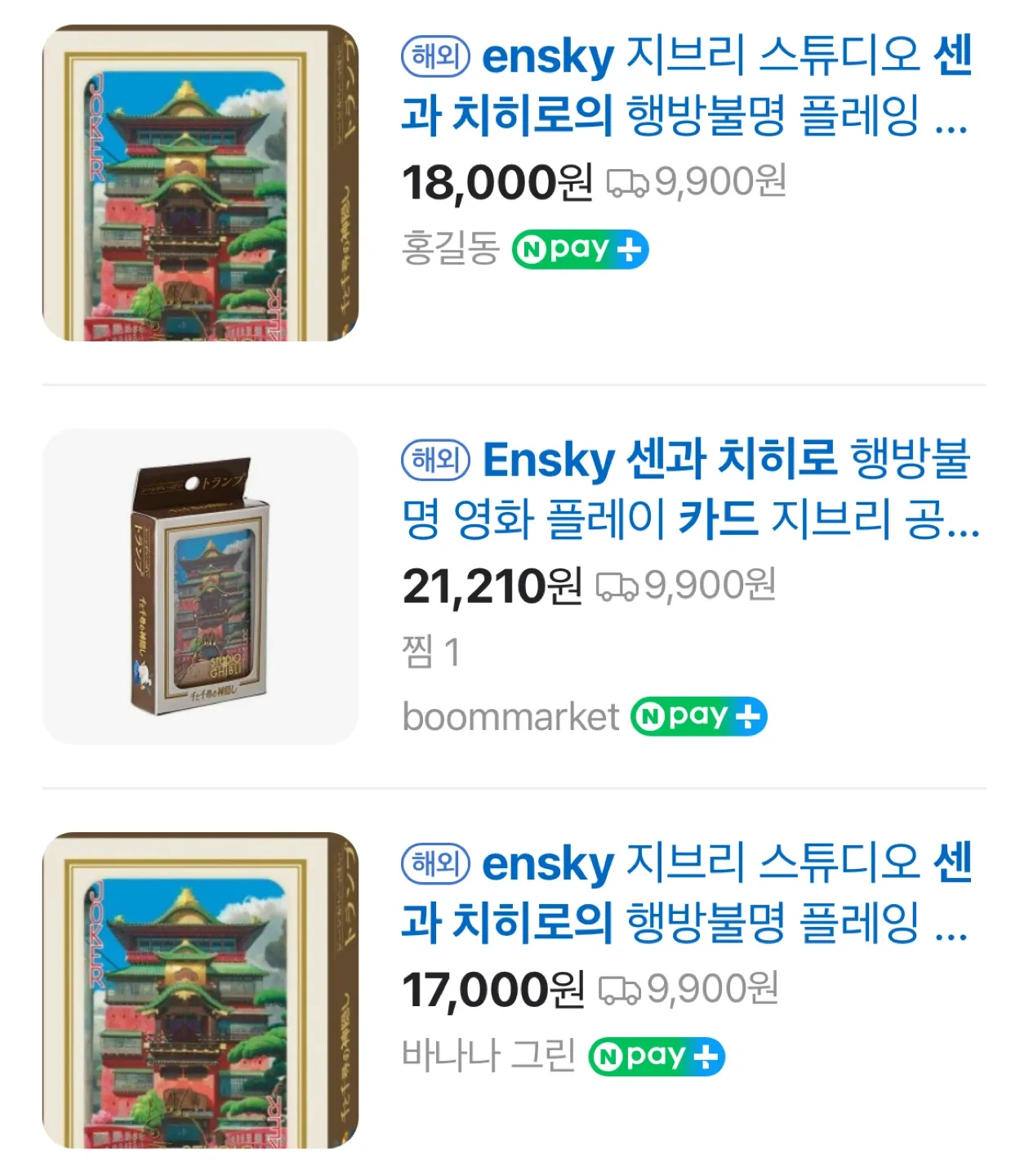1029x1176 pixels.
Task: Open the 17,000원 ensky title link
Action: (x=686, y=893)
